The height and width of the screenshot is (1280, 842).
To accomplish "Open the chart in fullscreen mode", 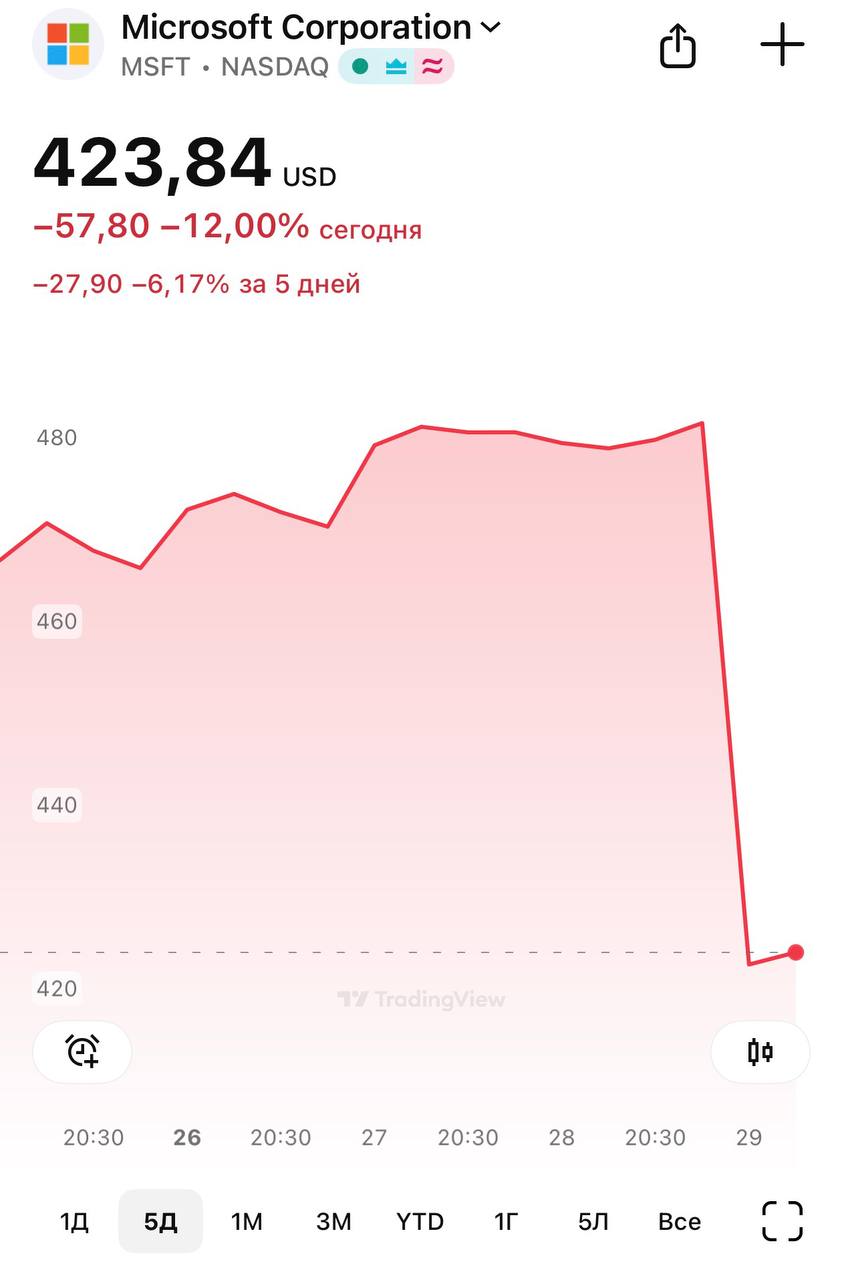I will pyautogui.click(x=782, y=1221).
